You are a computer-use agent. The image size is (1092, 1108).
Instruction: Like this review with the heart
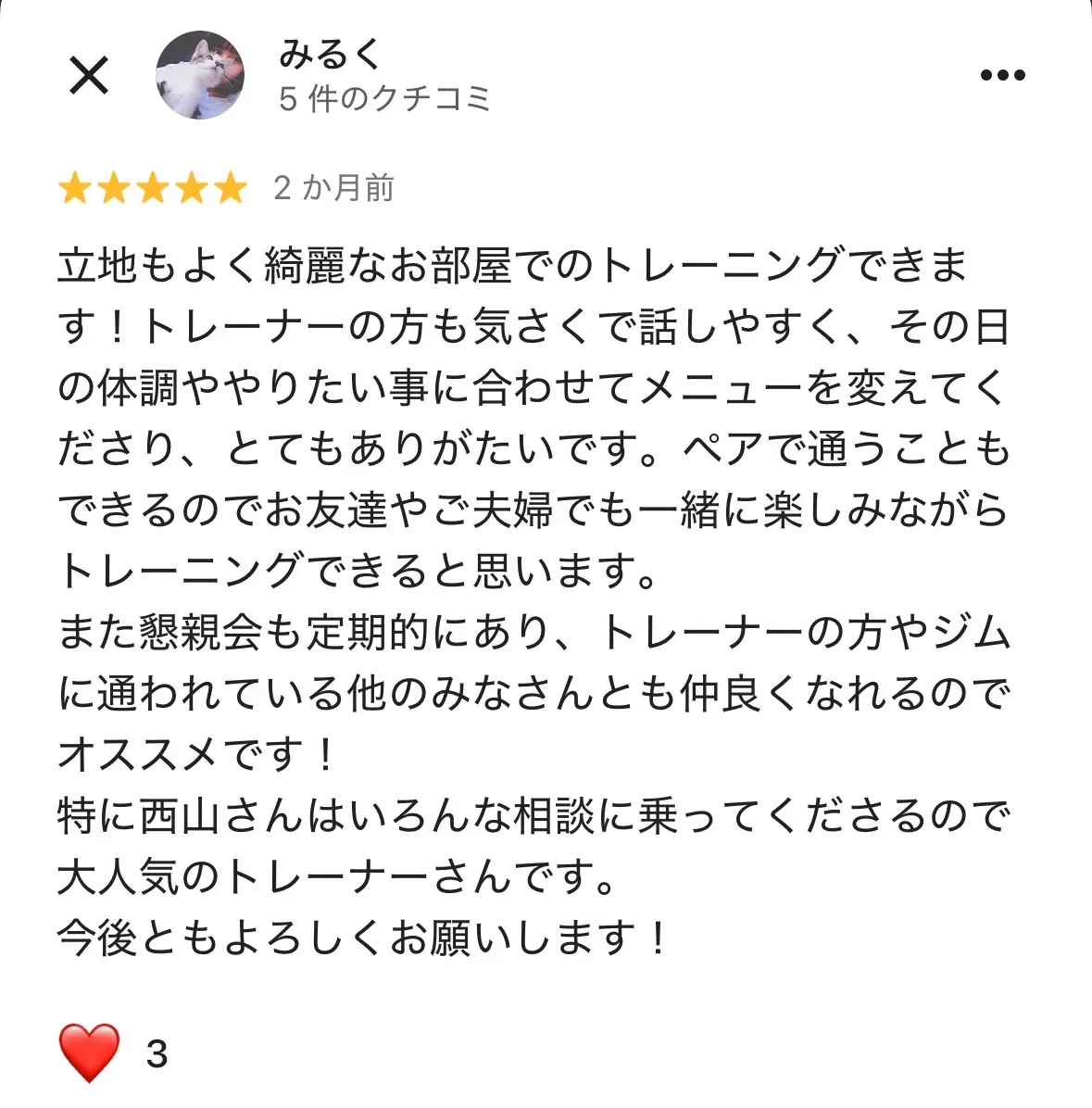pos(89,1052)
